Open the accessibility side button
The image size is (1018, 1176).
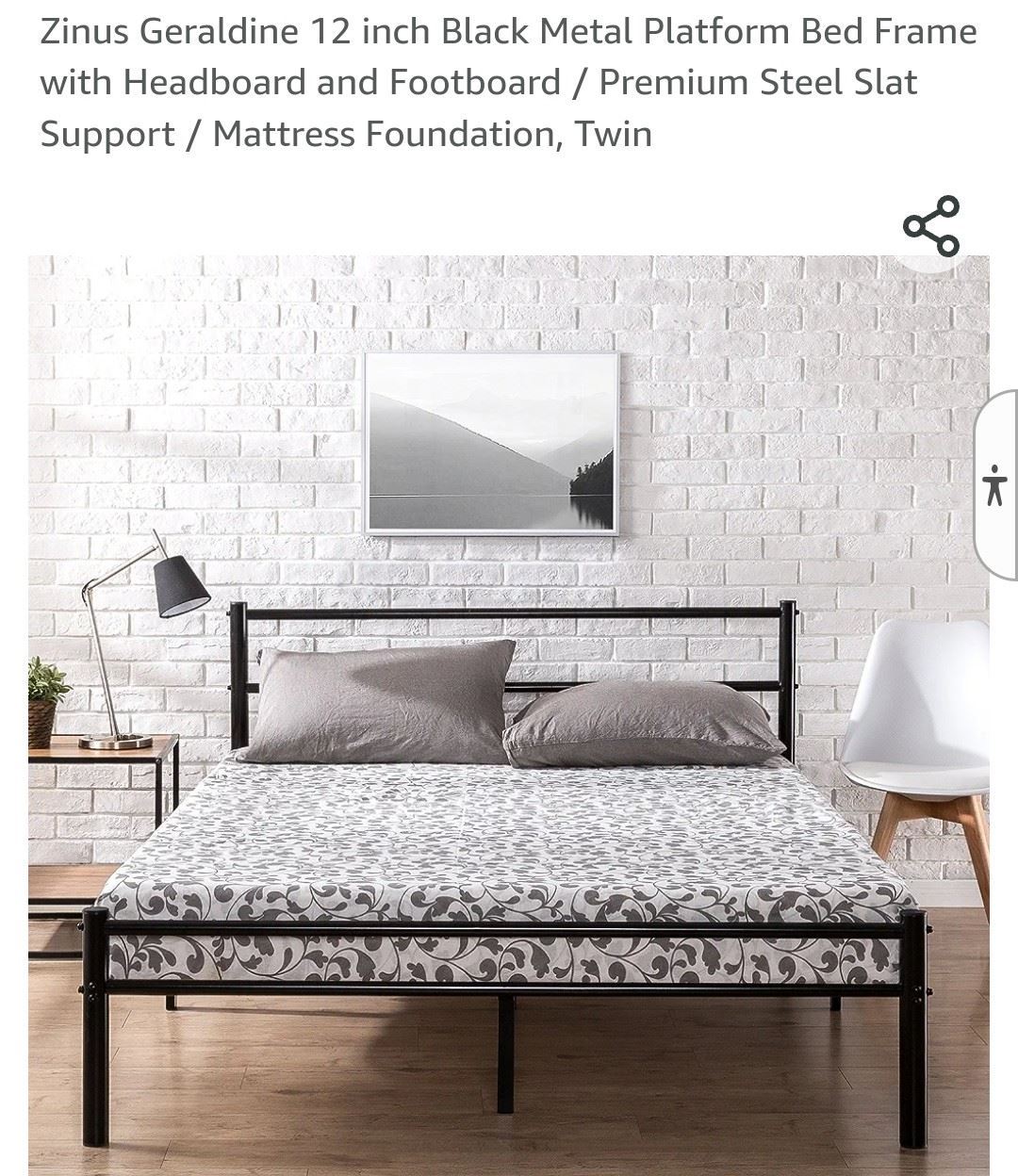(995, 486)
